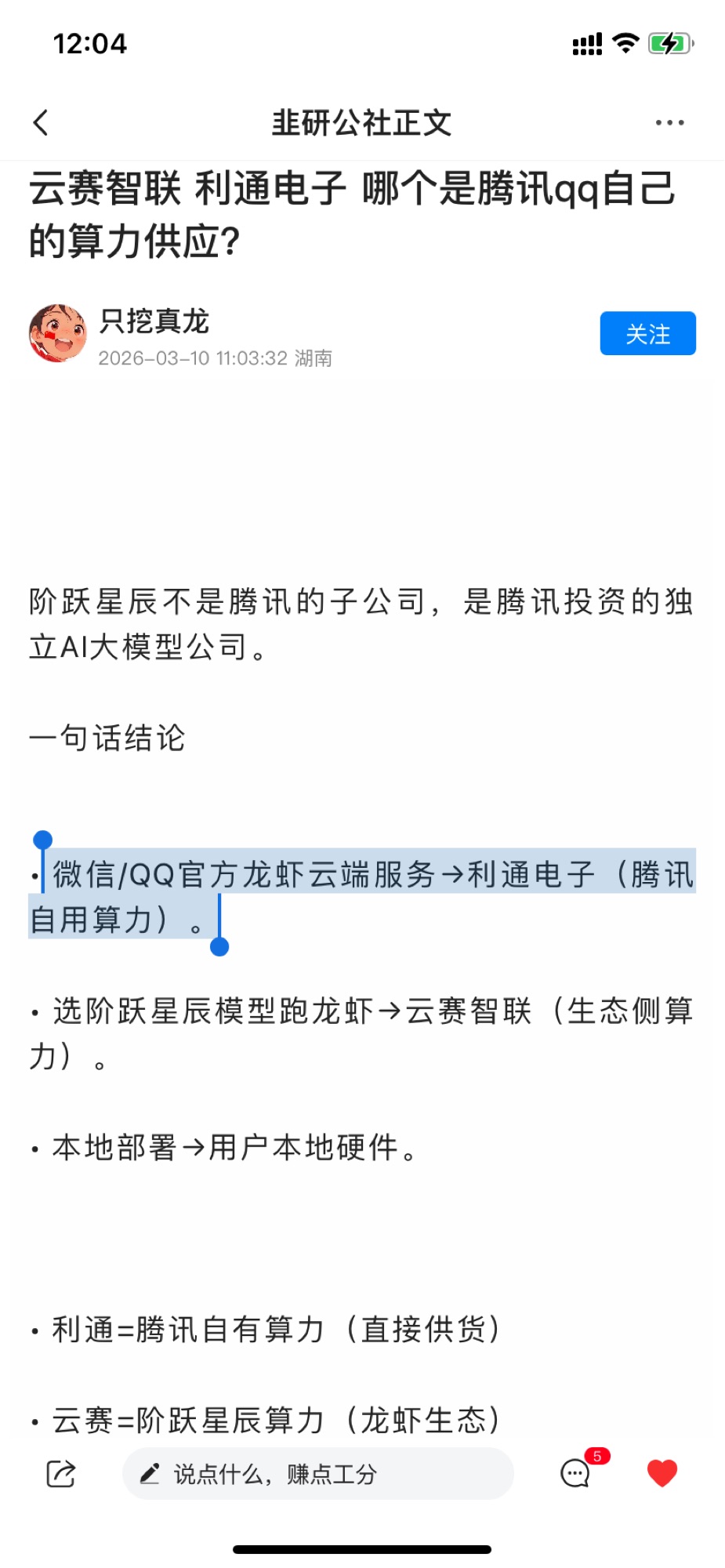Follow author 只挖真龙 via 关注 button
The width and height of the screenshot is (725, 1568).
647,334
